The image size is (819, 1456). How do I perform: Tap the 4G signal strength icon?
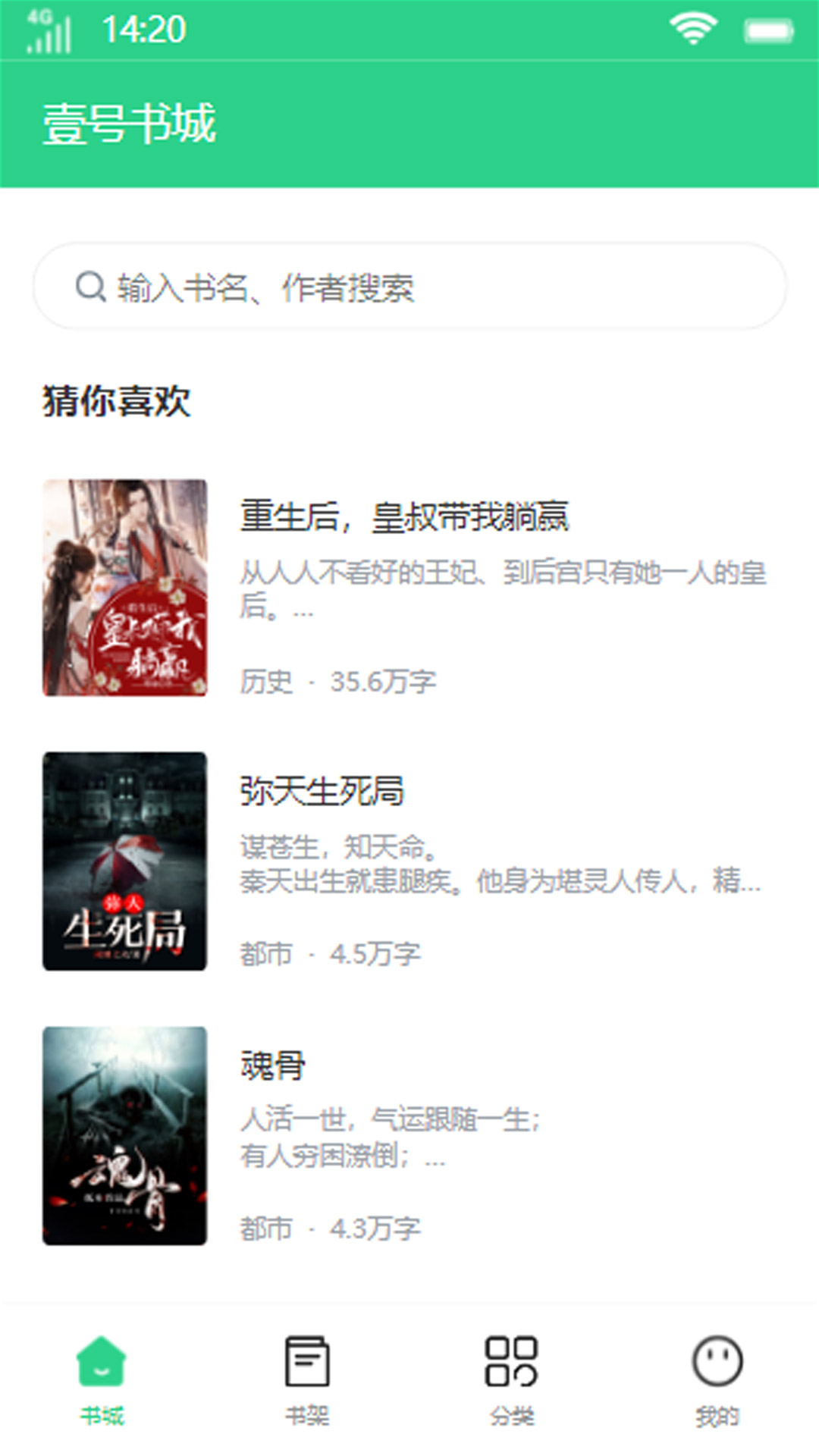tap(49, 32)
